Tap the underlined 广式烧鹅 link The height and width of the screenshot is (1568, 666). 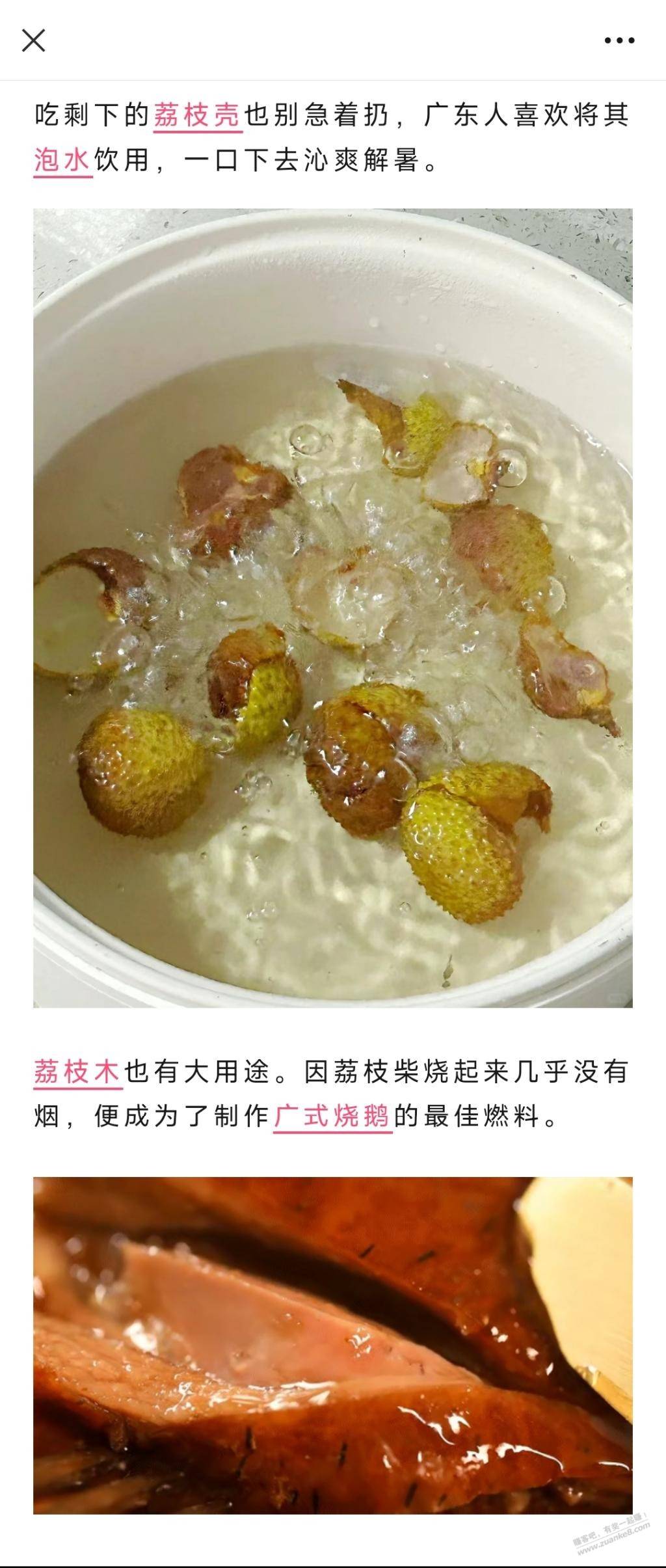[332, 1116]
